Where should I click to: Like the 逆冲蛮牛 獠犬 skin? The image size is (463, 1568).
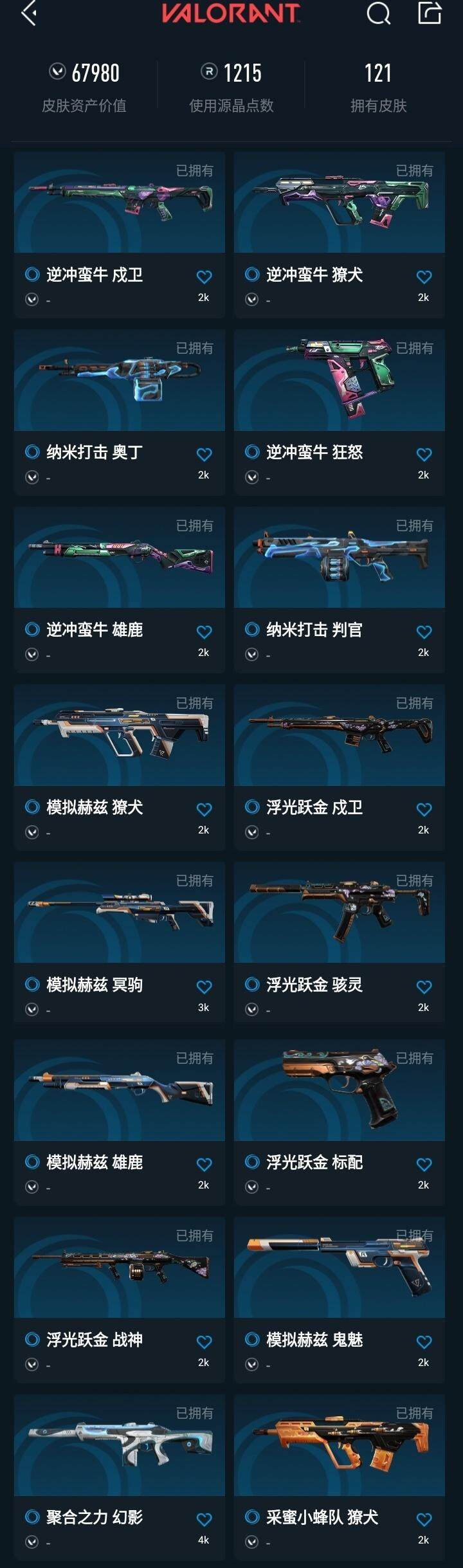424,277
